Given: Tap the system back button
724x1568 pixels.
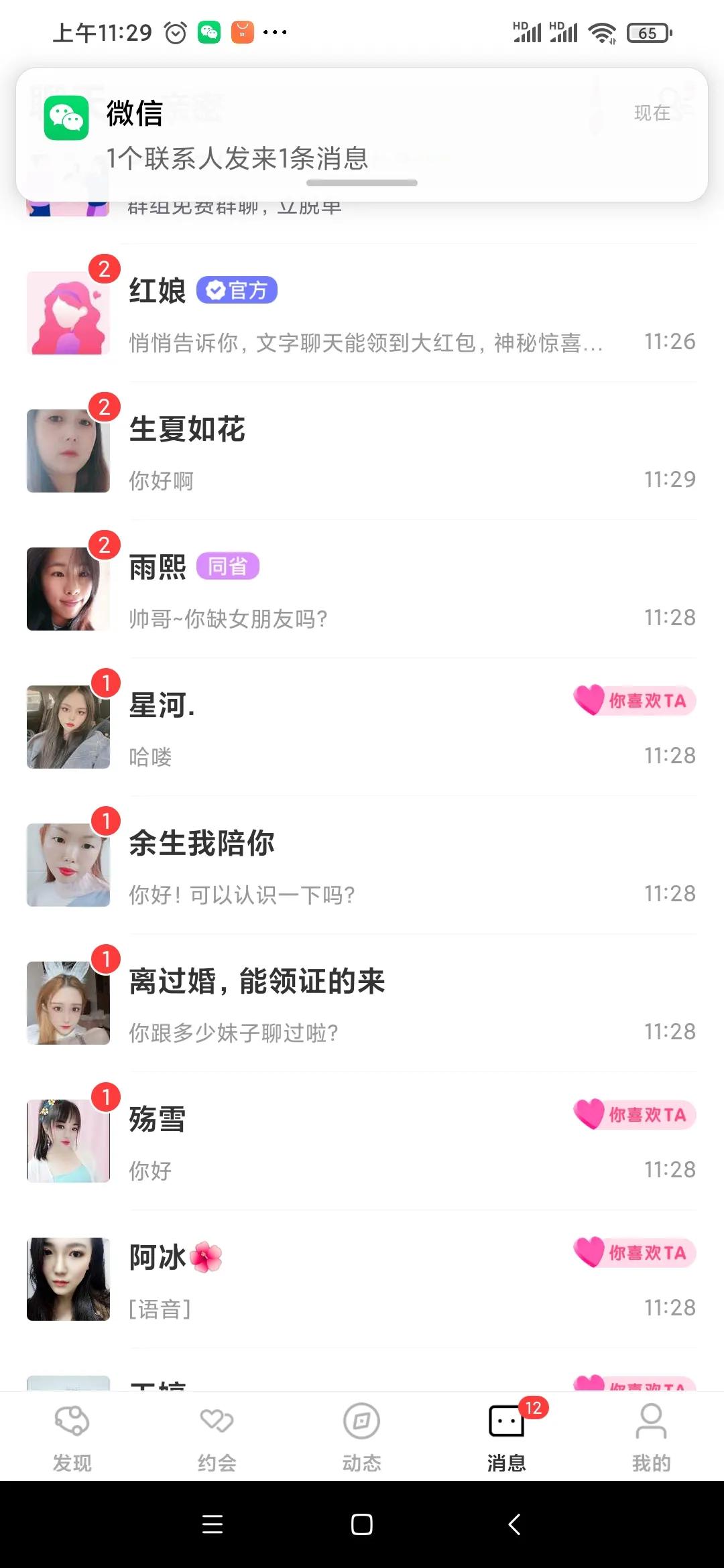Looking at the screenshot, I should [514, 1524].
